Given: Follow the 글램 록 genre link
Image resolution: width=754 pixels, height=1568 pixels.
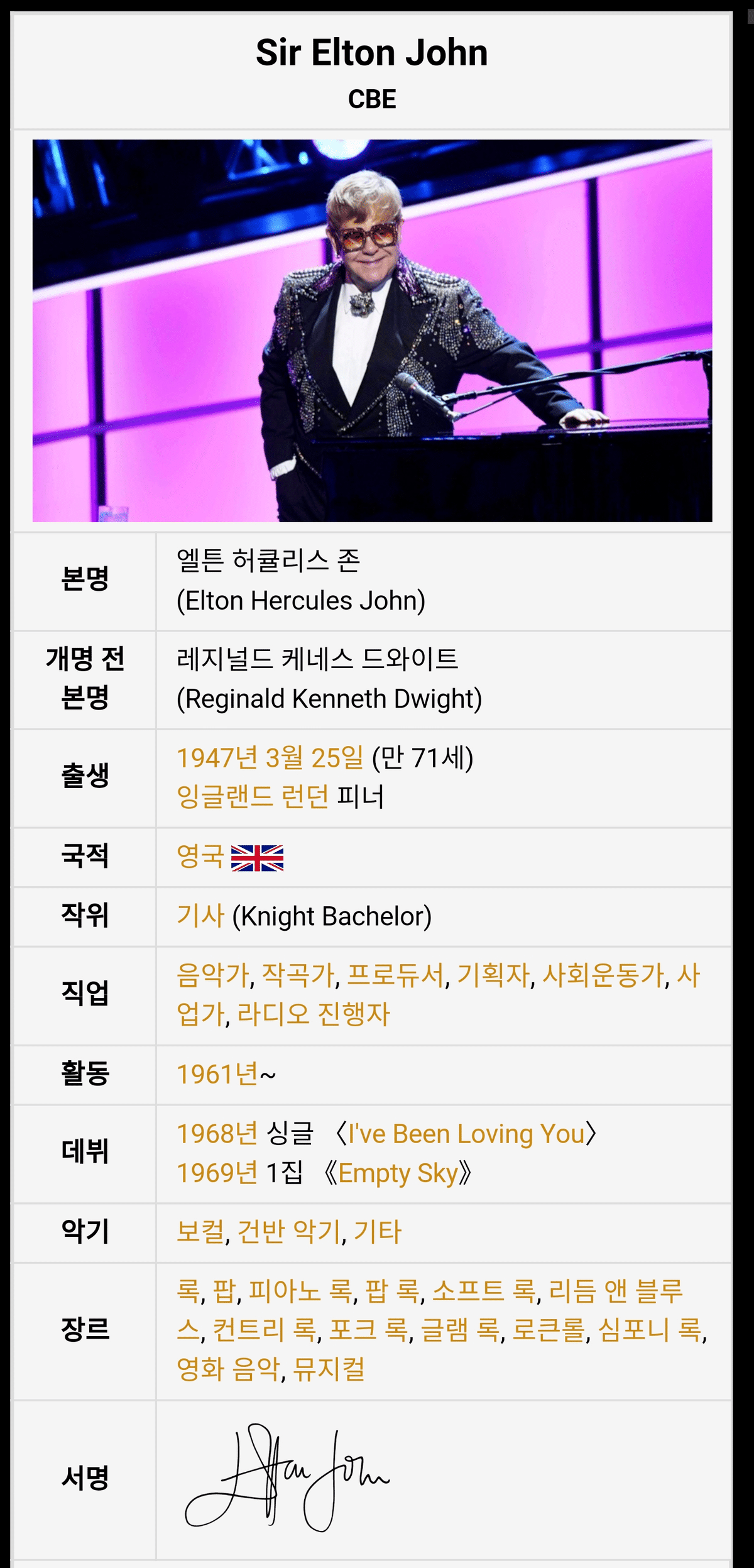Looking at the screenshot, I should (461, 1330).
